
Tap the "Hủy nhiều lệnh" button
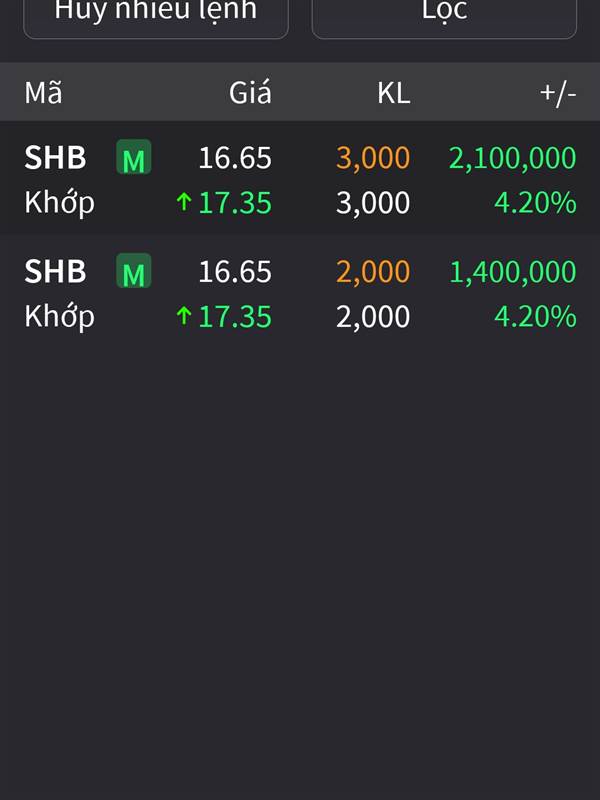(156, 14)
